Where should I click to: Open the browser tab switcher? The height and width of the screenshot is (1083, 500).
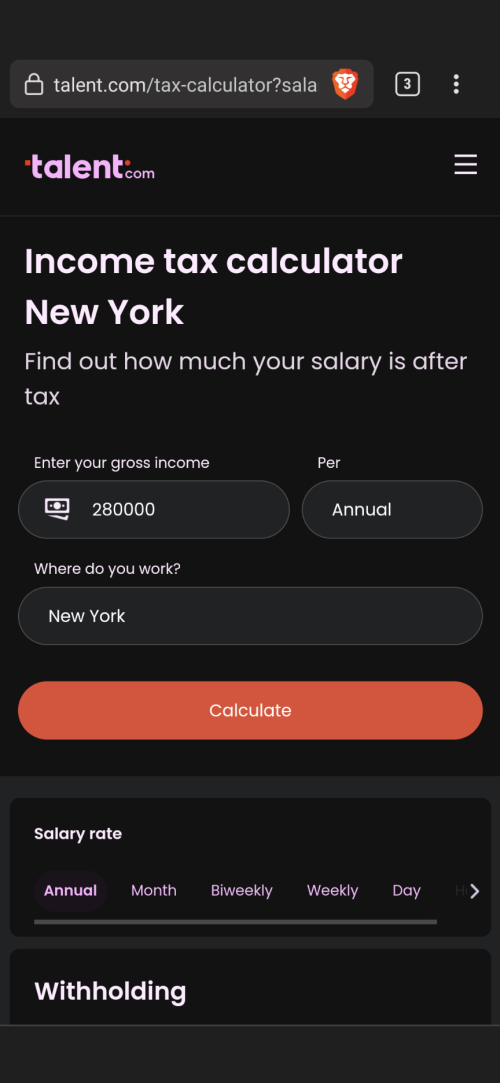click(407, 84)
